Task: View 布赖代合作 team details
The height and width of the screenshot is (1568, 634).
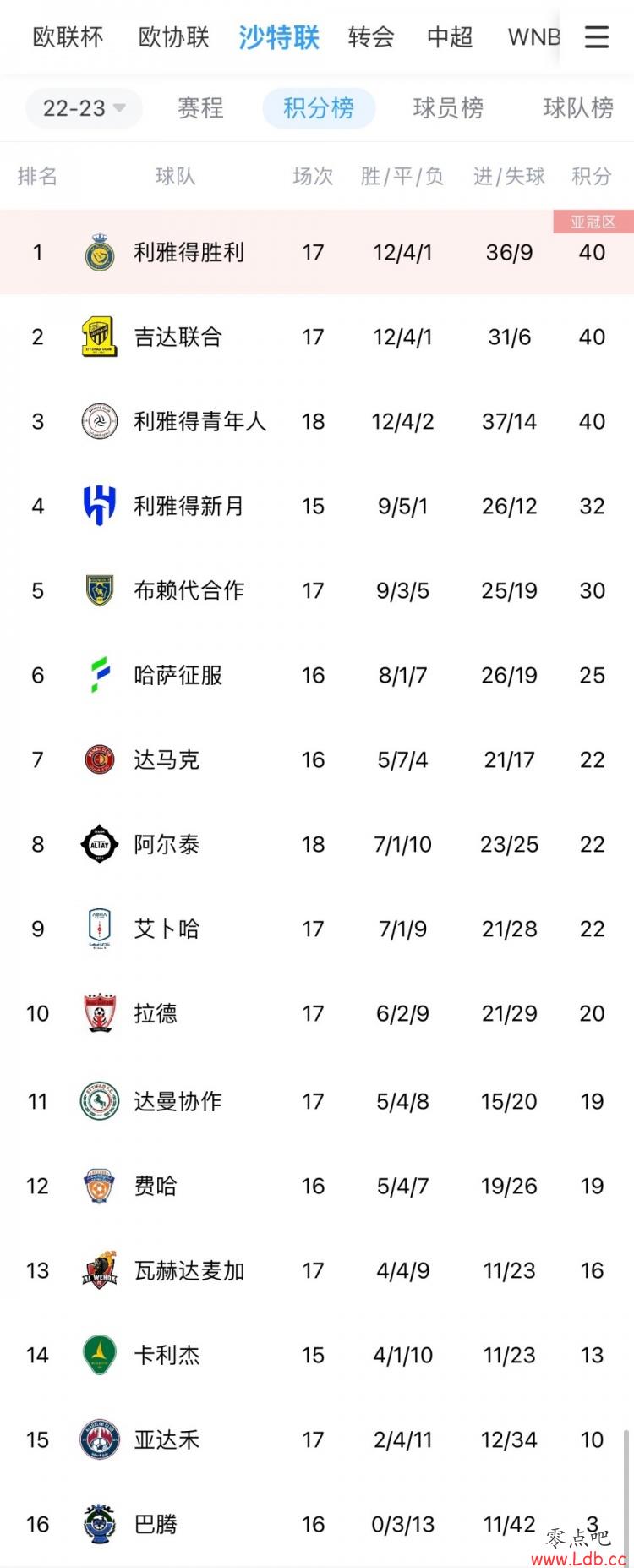Action: (x=189, y=590)
